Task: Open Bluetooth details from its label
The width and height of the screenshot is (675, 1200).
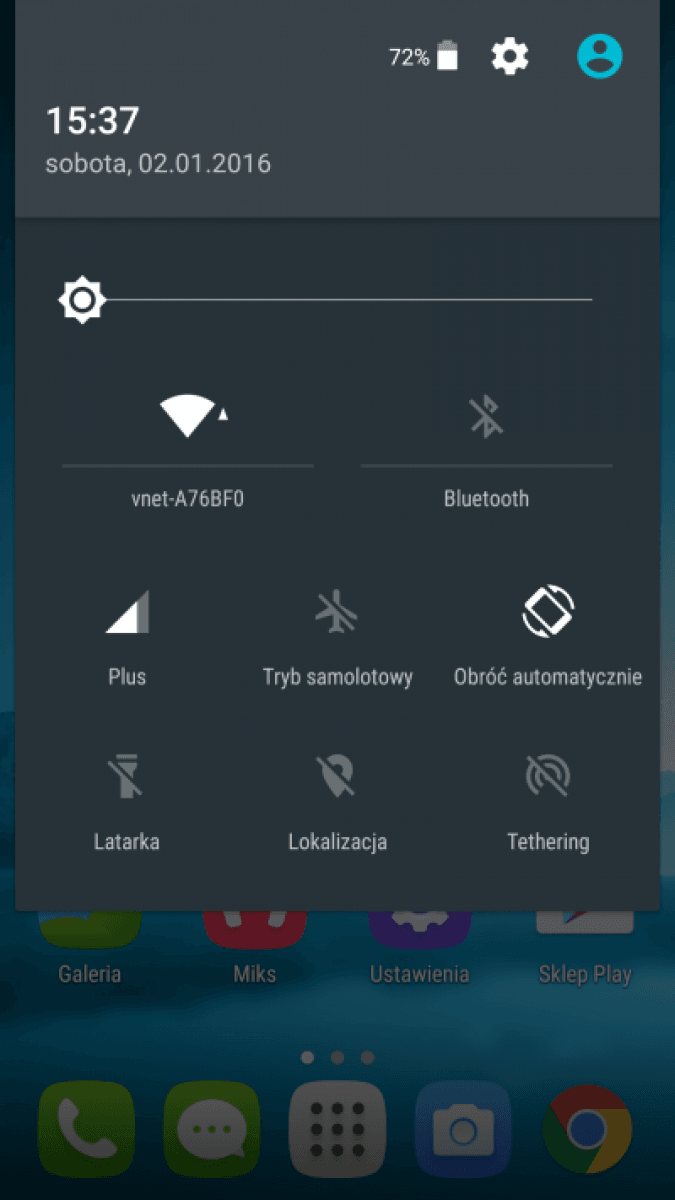Action: pos(486,498)
